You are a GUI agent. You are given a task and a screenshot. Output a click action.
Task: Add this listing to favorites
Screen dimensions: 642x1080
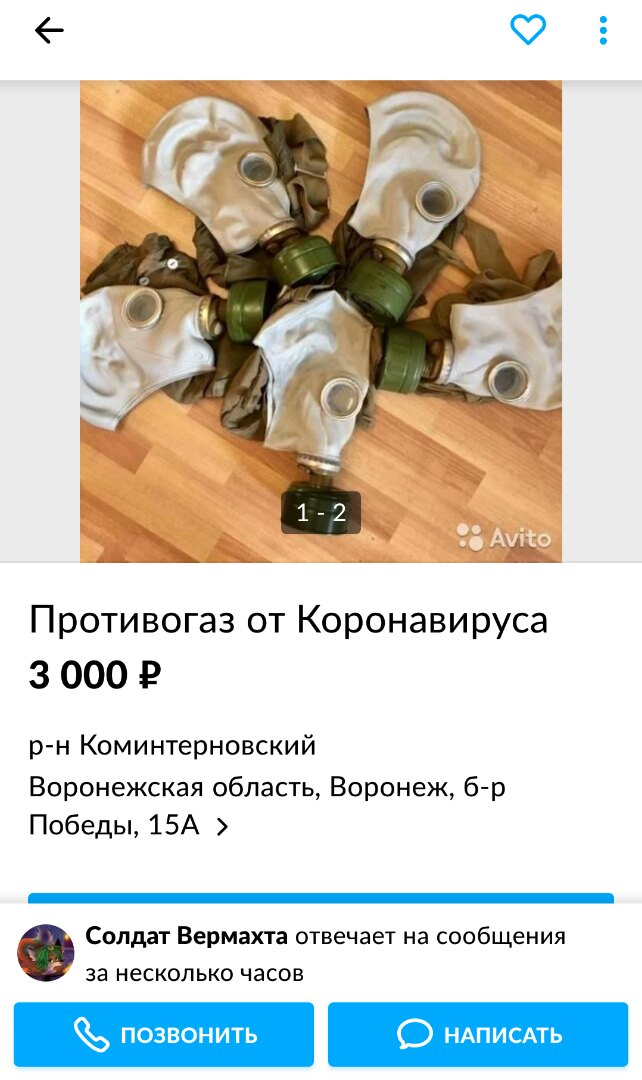528,30
